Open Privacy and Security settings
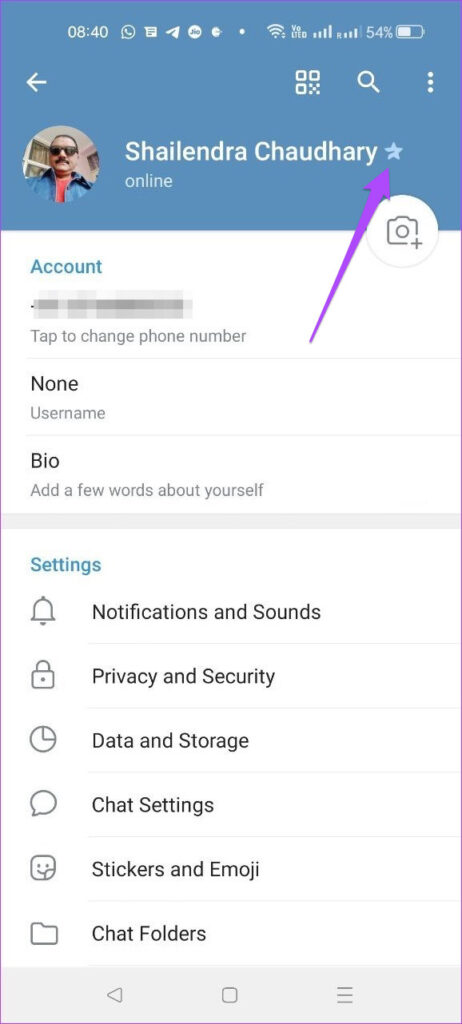The image size is (462, 1024). (231, 676)
